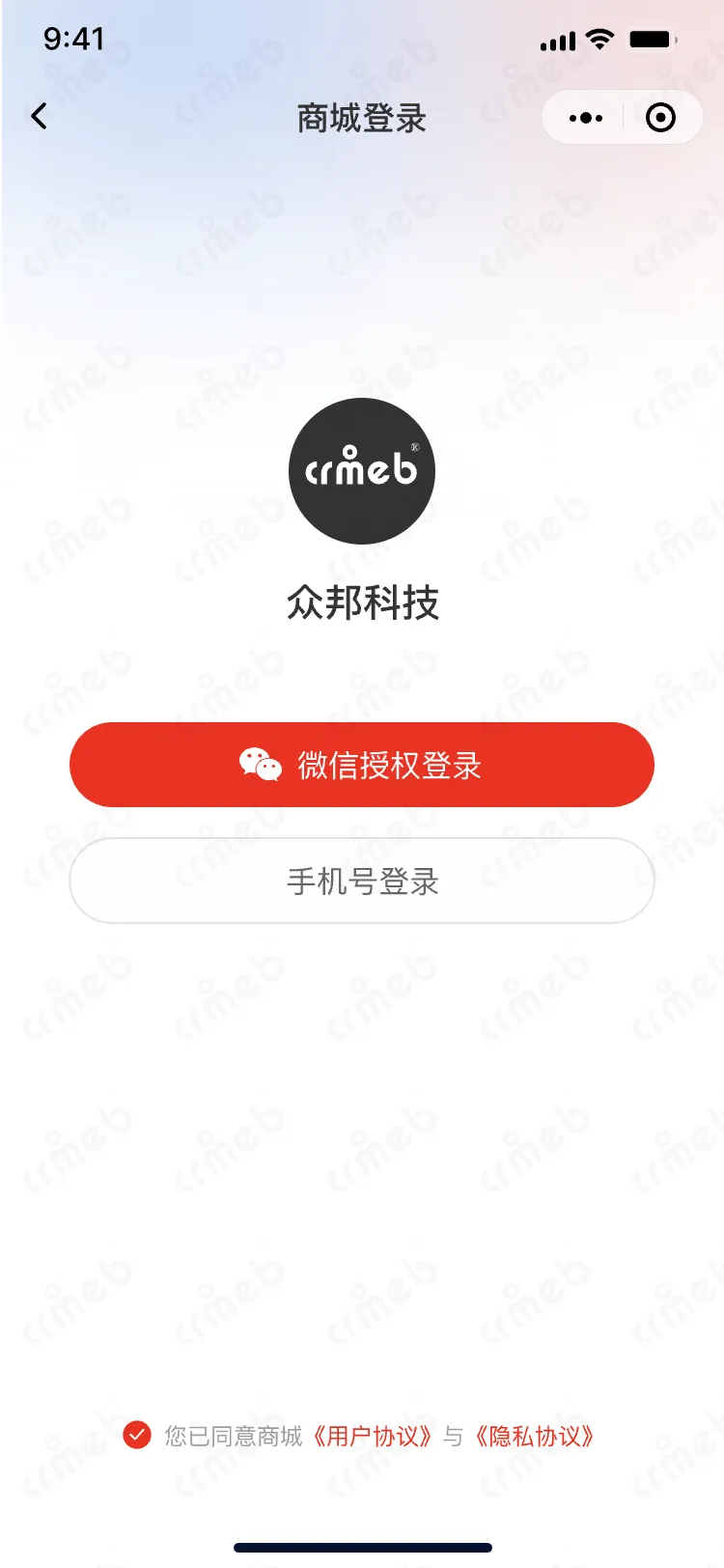Log in with 微信授权登录

[362, 765]
